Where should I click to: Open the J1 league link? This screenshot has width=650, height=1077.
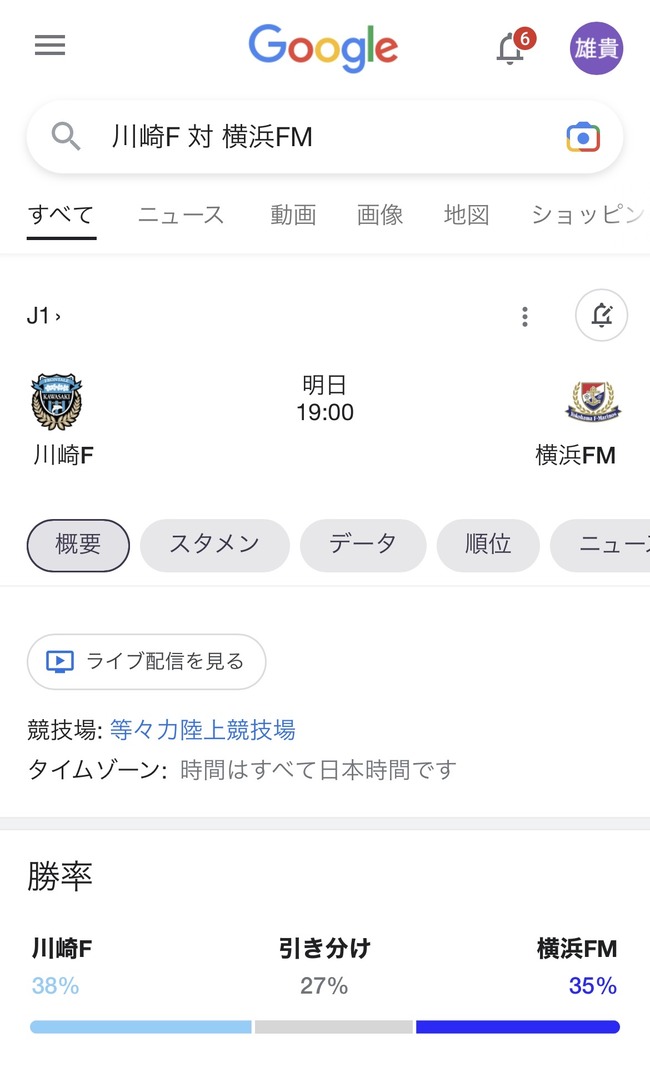[43, 317]
